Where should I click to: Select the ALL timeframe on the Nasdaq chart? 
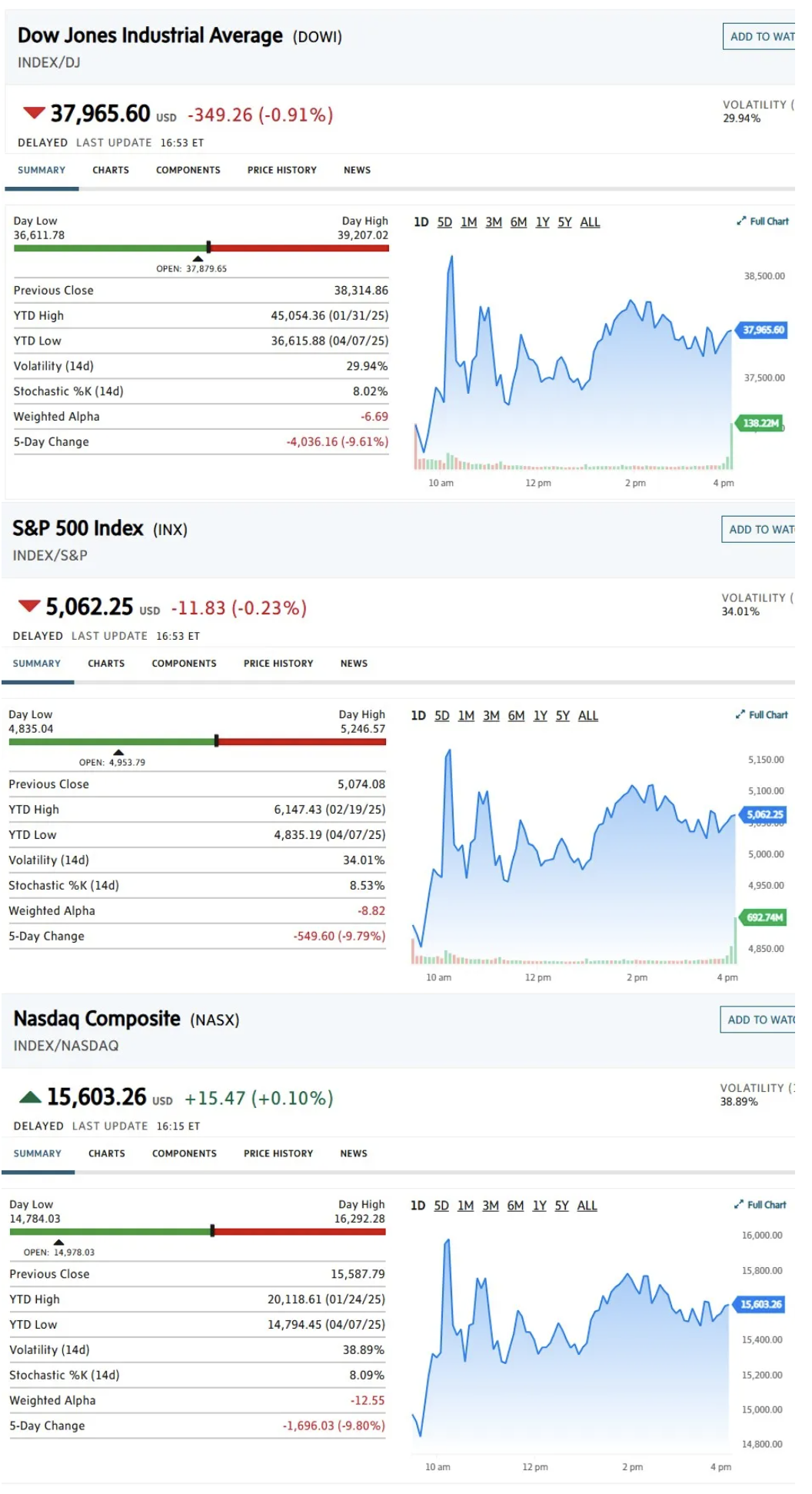click(x=587, y=1205)
